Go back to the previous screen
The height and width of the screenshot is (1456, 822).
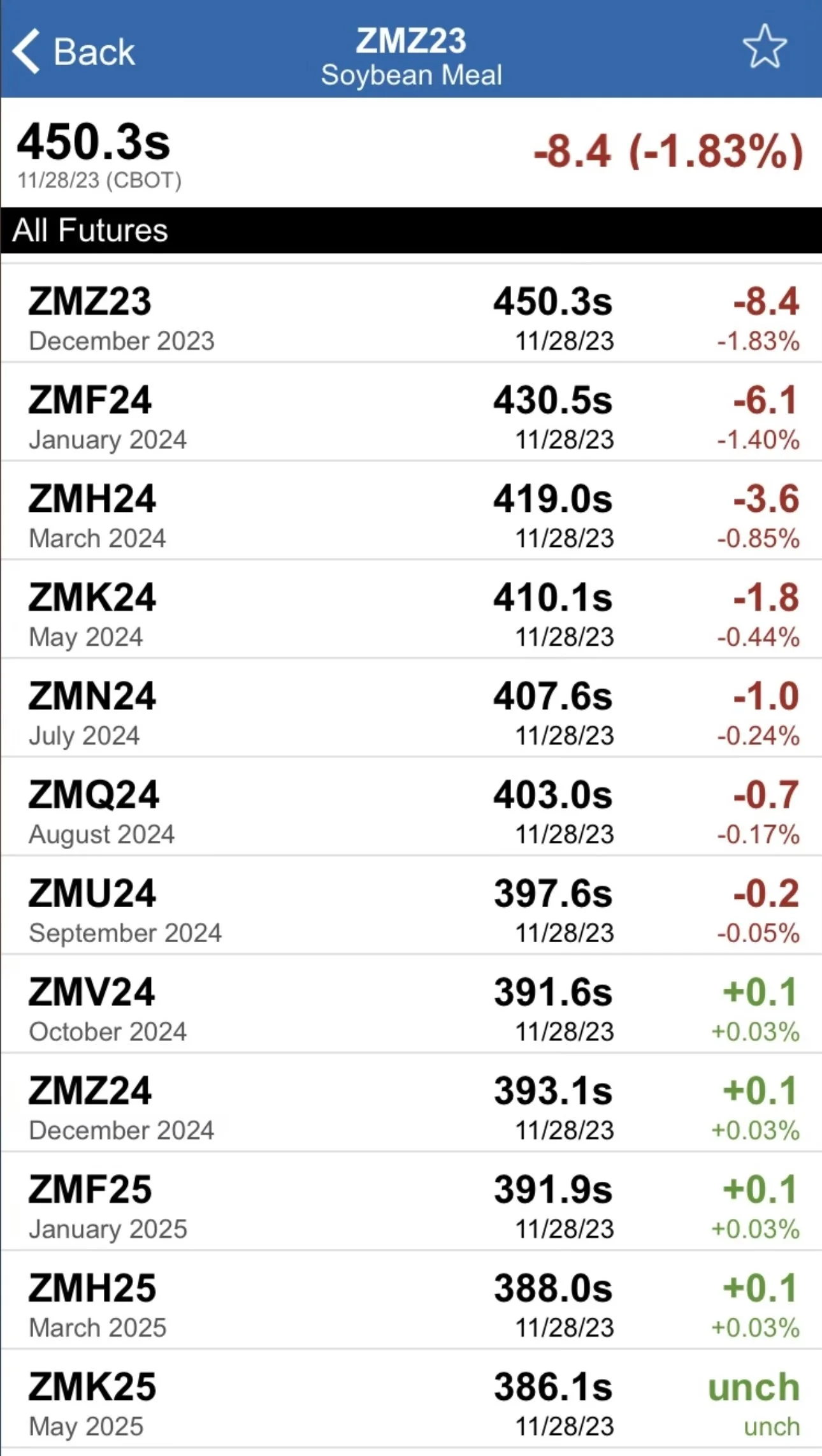click(73, 51)
